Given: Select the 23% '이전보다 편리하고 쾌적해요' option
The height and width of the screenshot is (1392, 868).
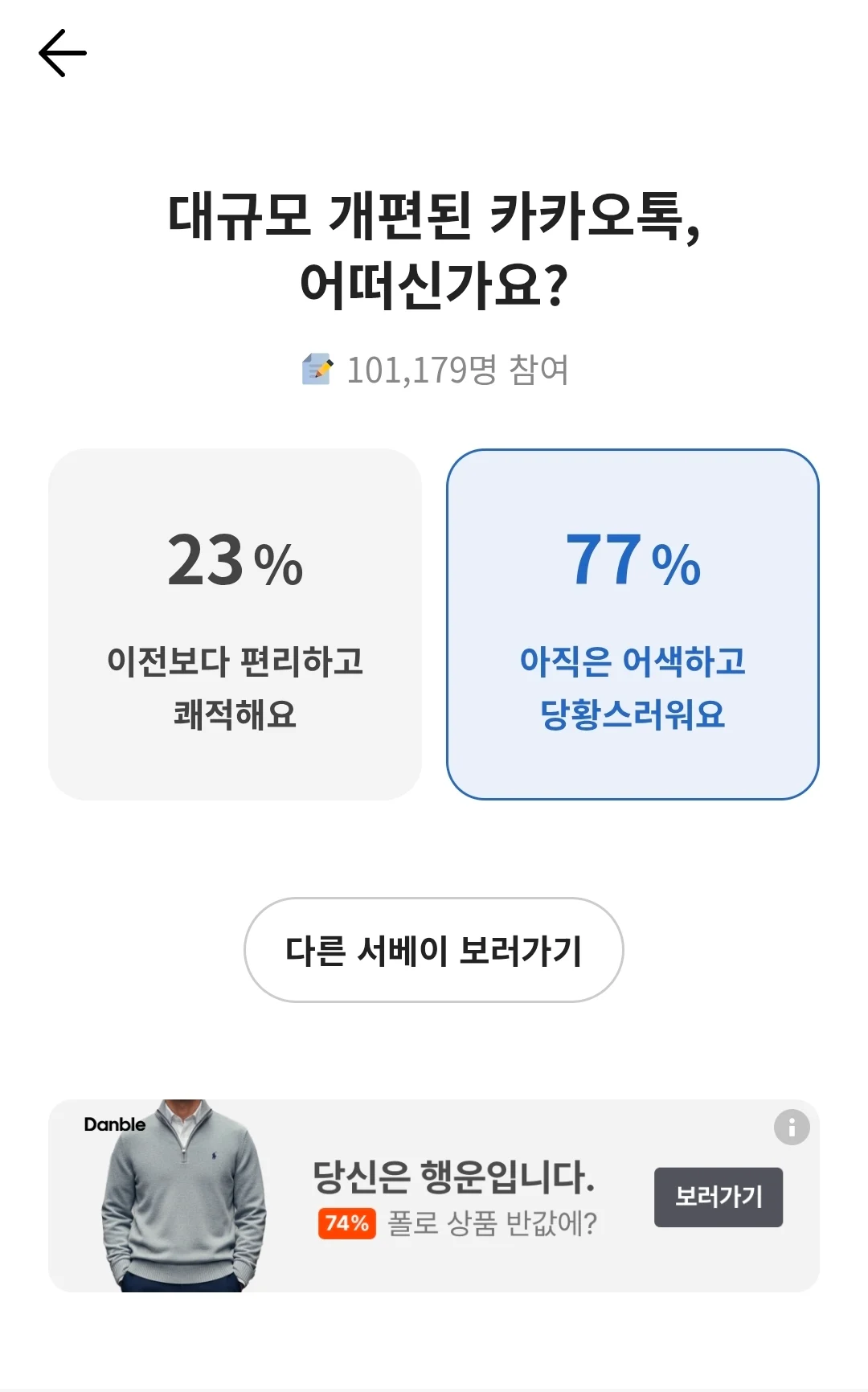Looking at the screenshot, I should point(235,624).
